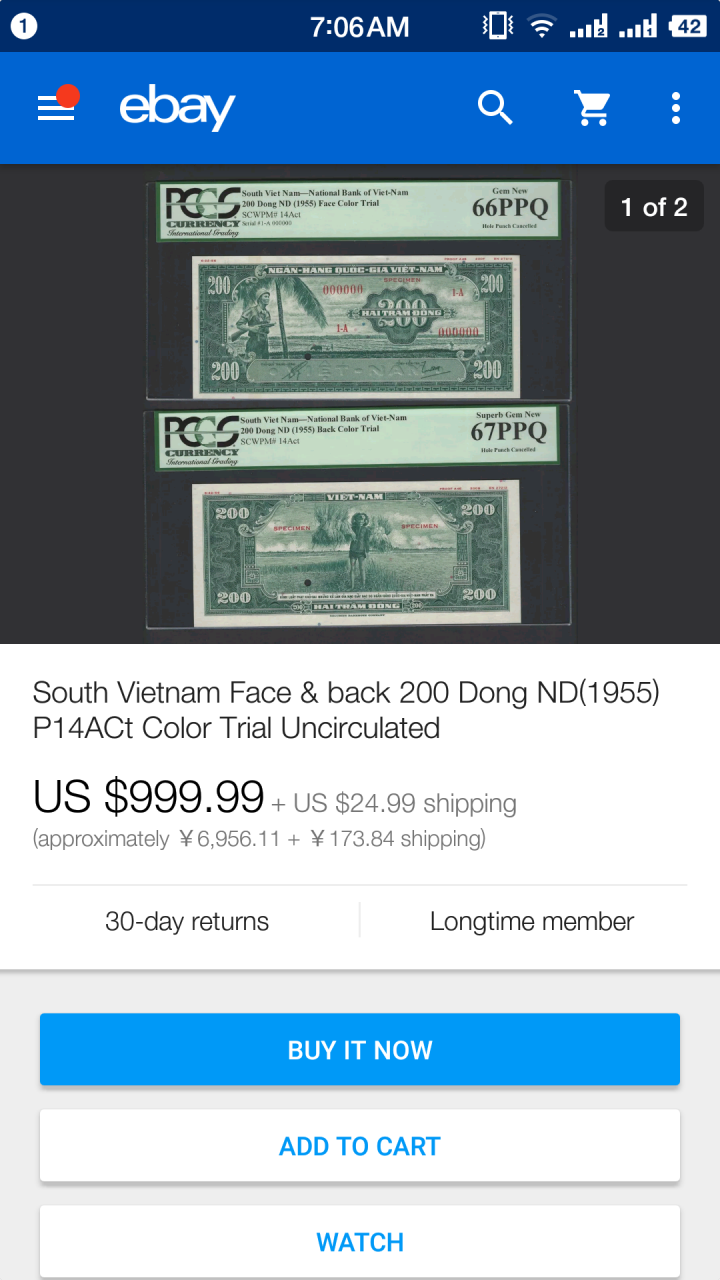The width and height of the screenshot is (720, 1280).
Task: Tap ADD TO CART for this listing
Action: (360, 1146)
